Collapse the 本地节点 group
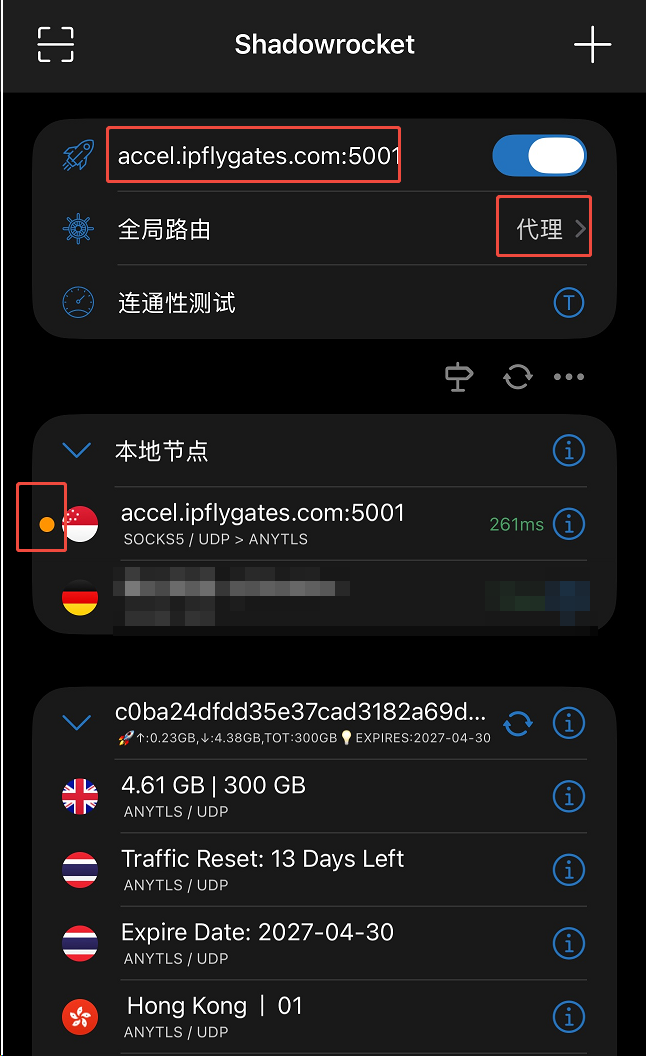646x1056 pixels. click(76, 450)
